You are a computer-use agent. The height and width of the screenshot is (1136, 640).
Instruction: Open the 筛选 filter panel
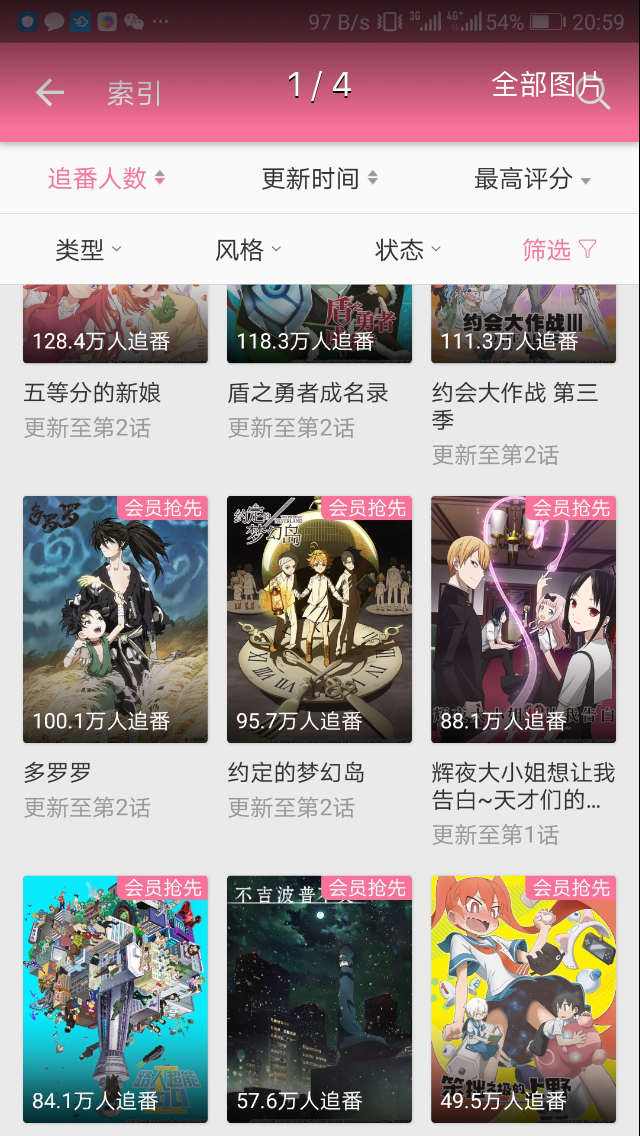pyautogui.click(x=559, y=250)
